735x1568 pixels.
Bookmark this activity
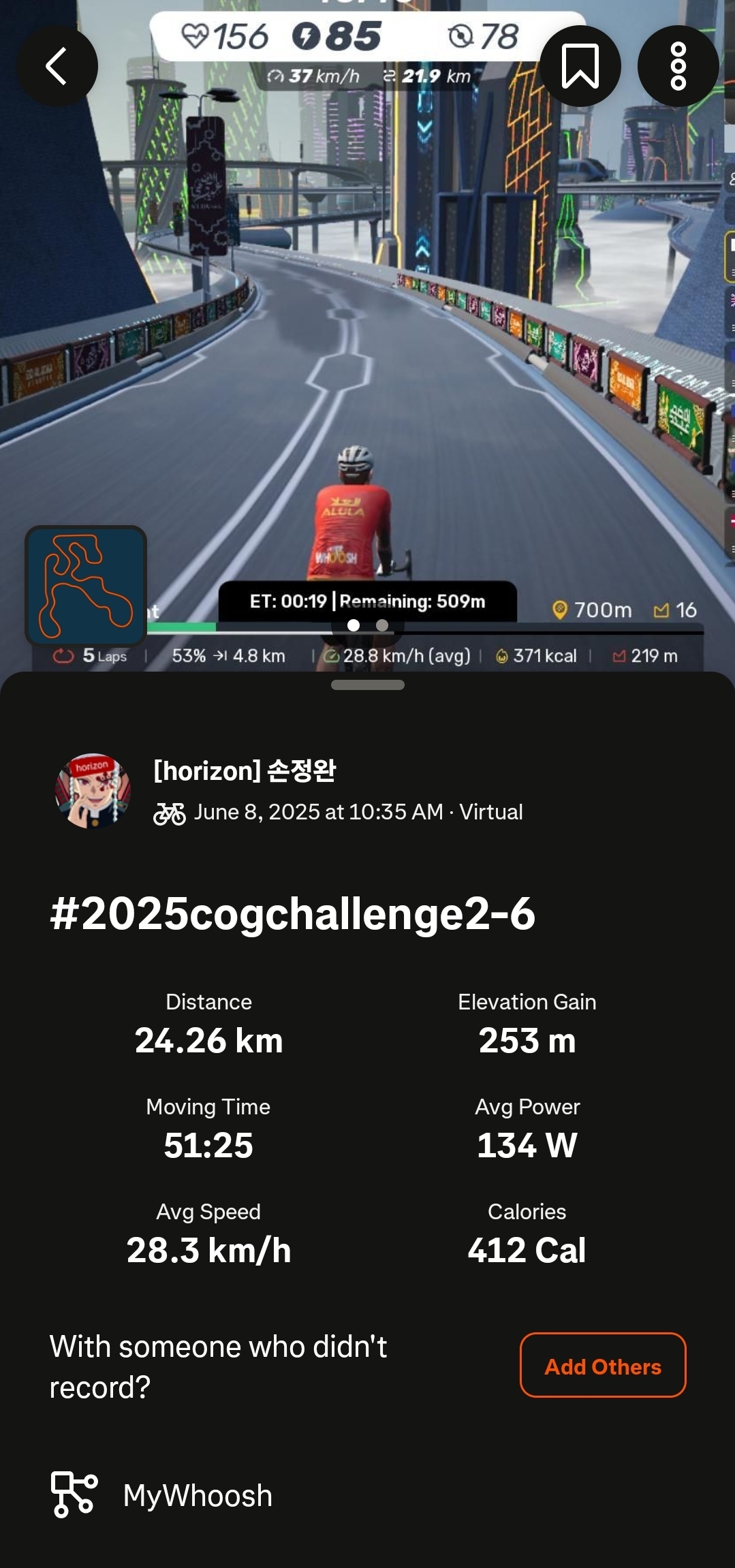click(580, 66)
